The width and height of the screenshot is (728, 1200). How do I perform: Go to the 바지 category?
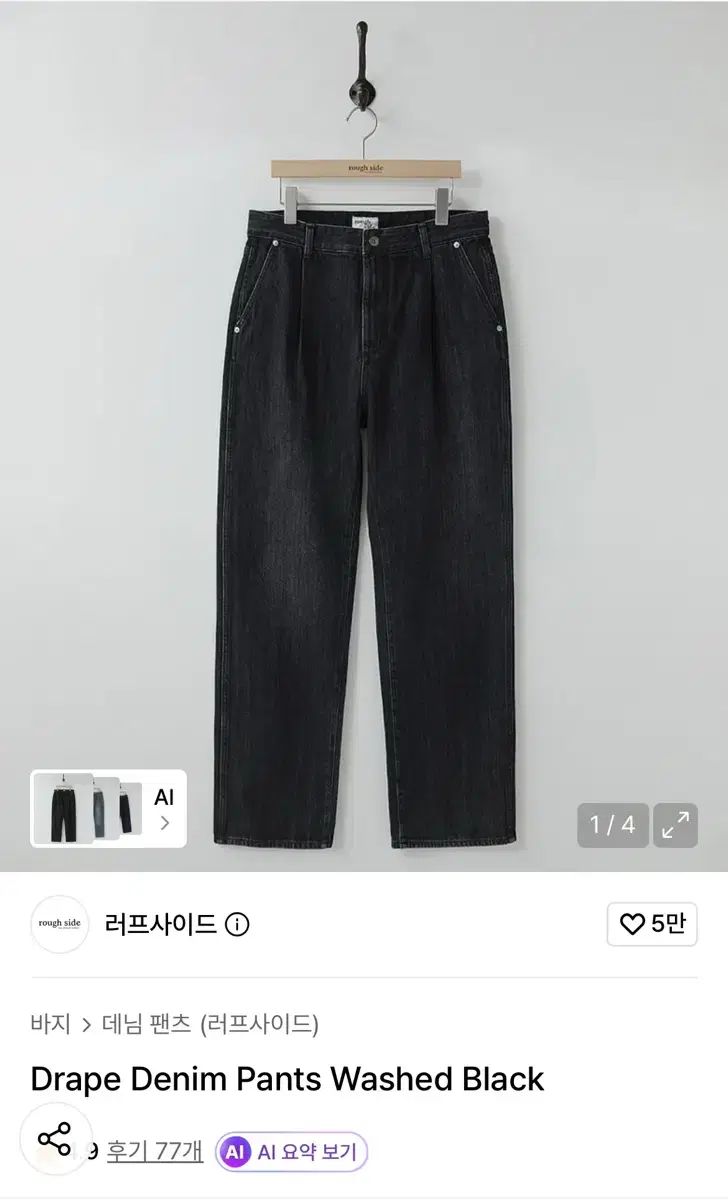pyautogui.click(x=51, y=1024)
